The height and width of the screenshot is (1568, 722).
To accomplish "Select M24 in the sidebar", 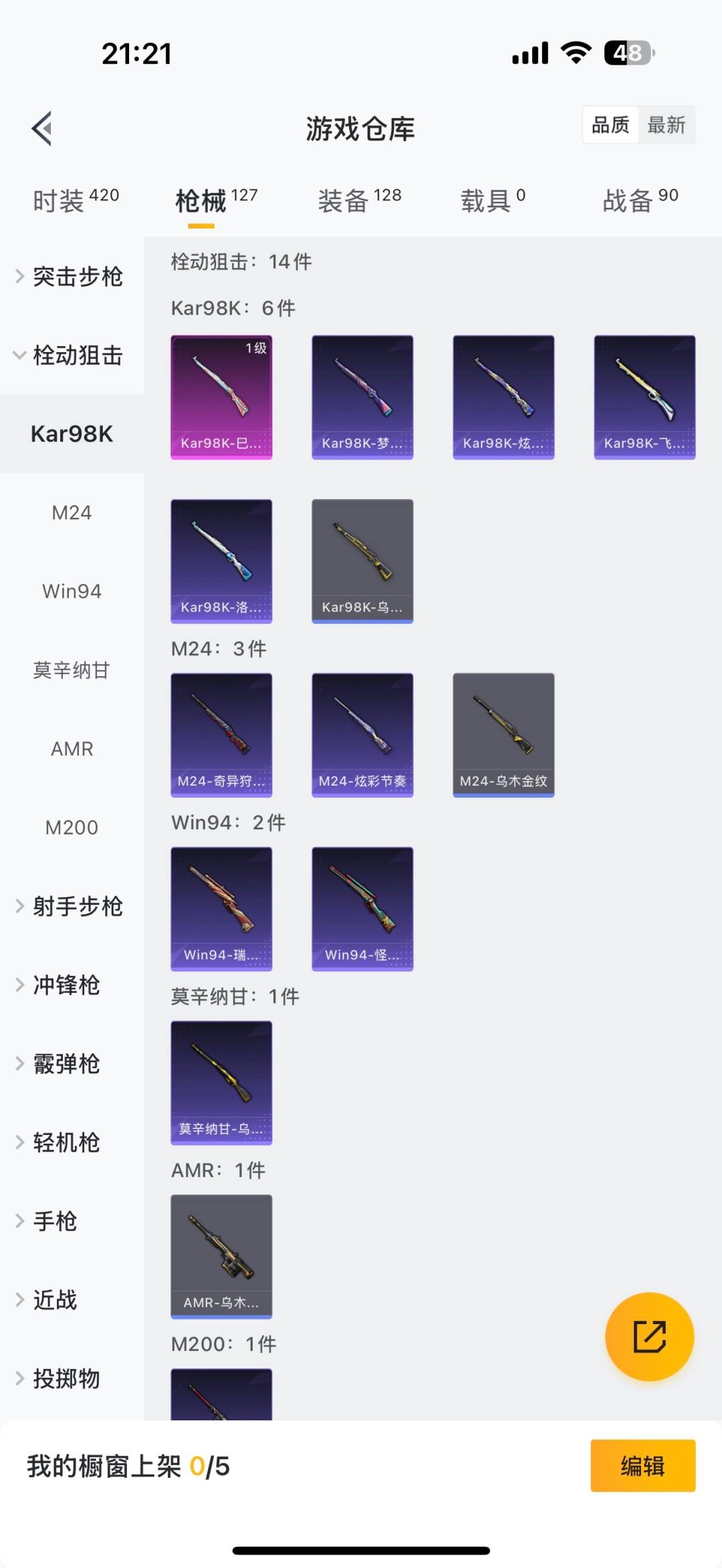I will point(72,512).
